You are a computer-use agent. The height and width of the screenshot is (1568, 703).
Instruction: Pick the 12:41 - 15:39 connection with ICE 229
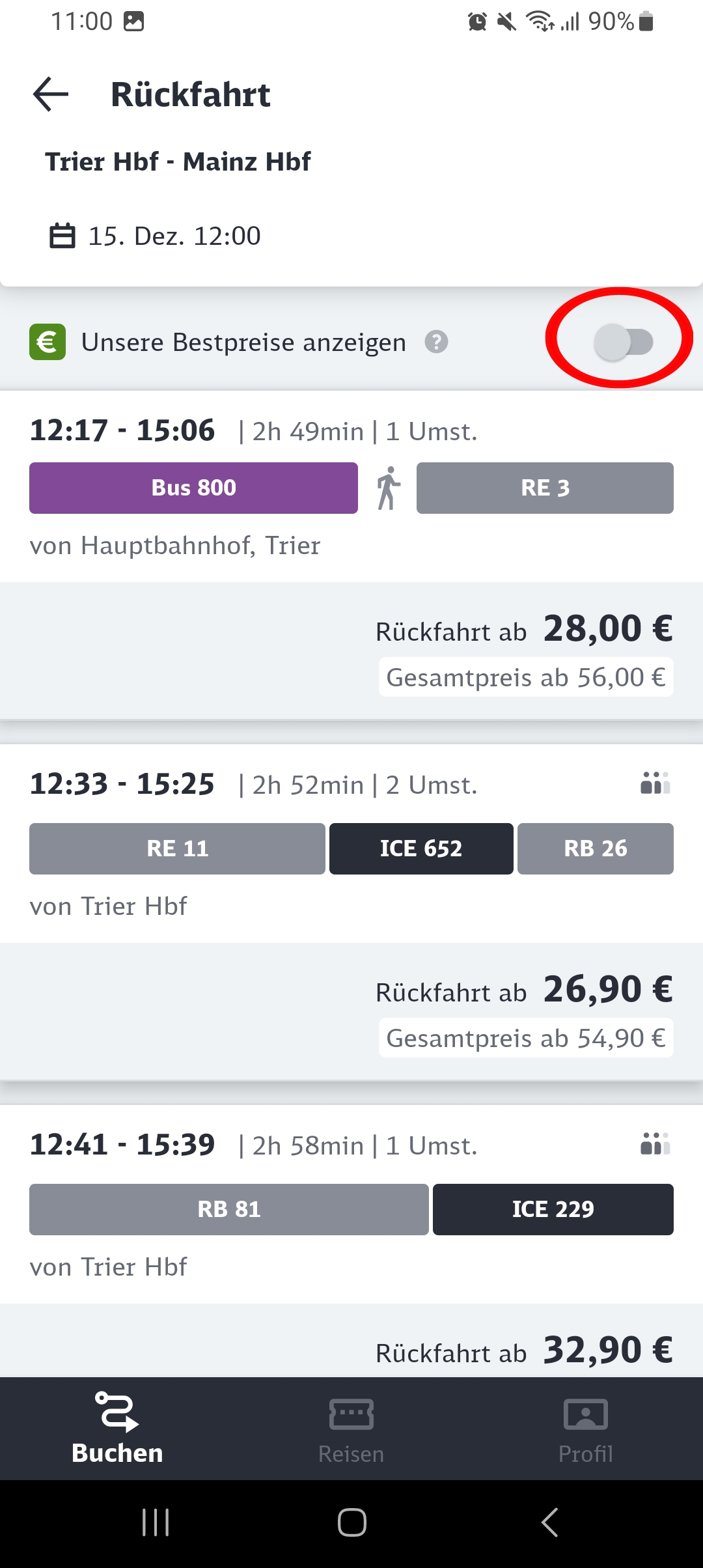(x=351, y=1240)
